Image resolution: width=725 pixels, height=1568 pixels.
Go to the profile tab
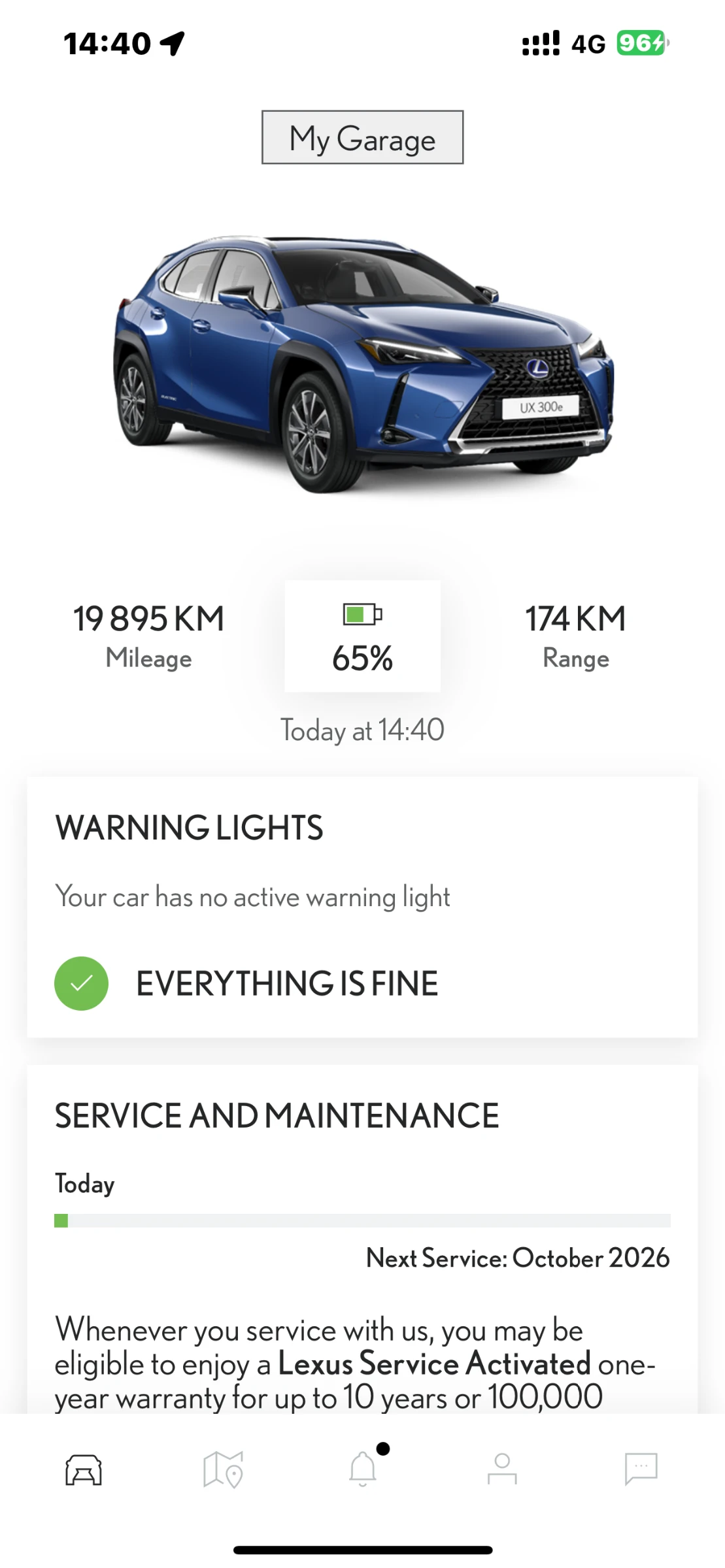(x=502, y=1470)
